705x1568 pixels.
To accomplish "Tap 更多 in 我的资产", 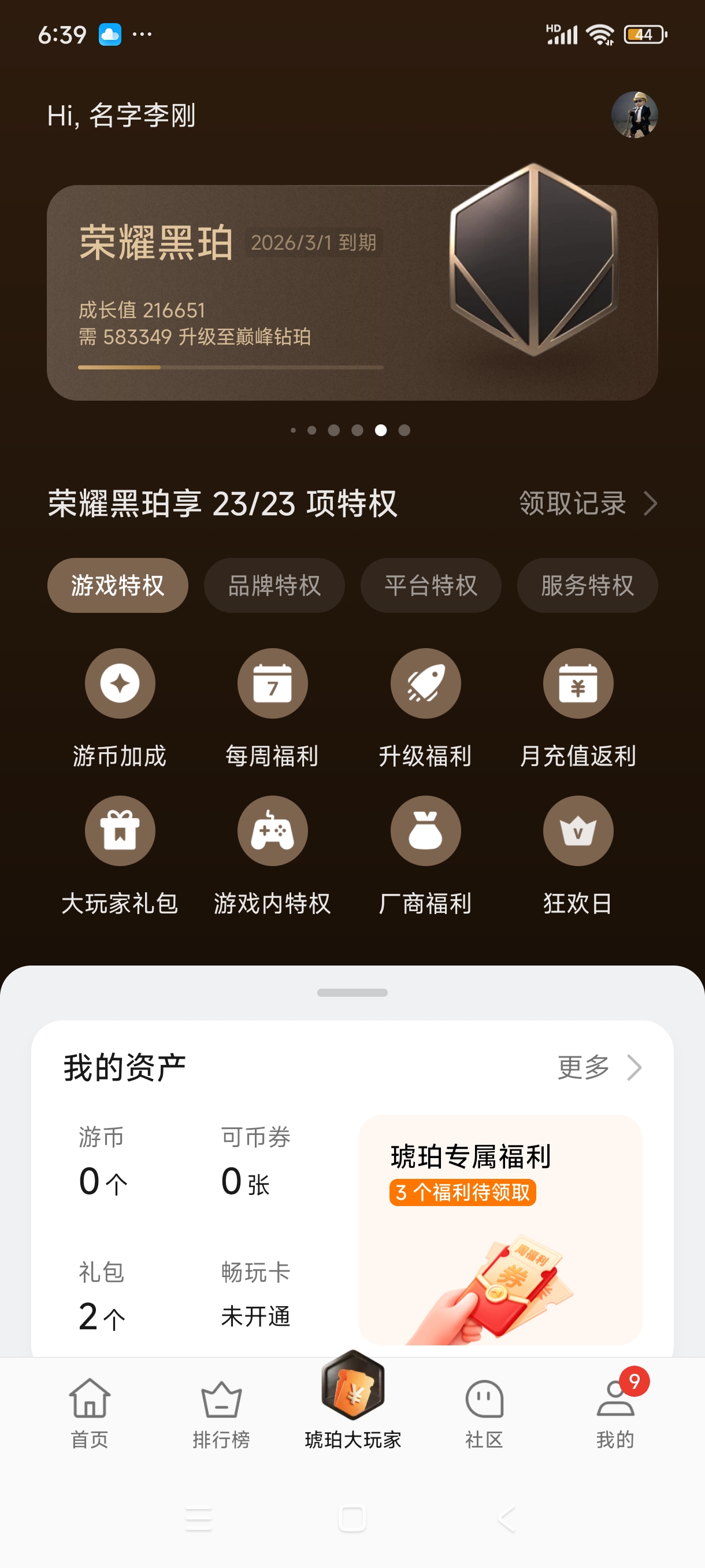I will click(x=599, y=1067).
